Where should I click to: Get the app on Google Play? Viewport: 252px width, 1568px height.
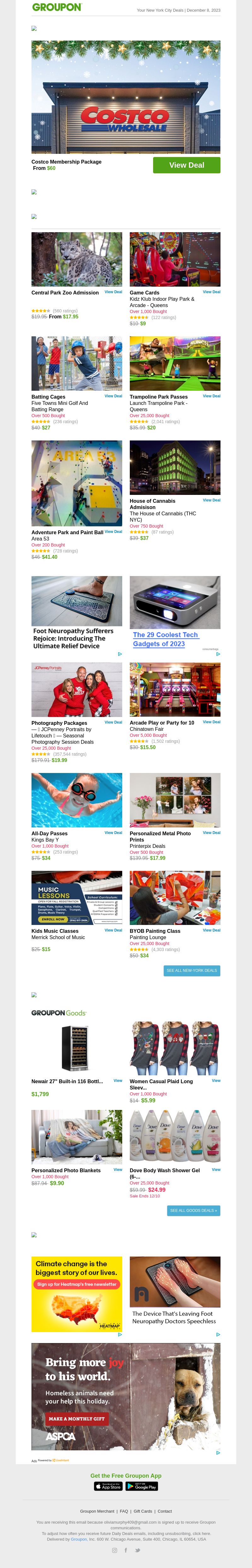[x=141, y=1486]
